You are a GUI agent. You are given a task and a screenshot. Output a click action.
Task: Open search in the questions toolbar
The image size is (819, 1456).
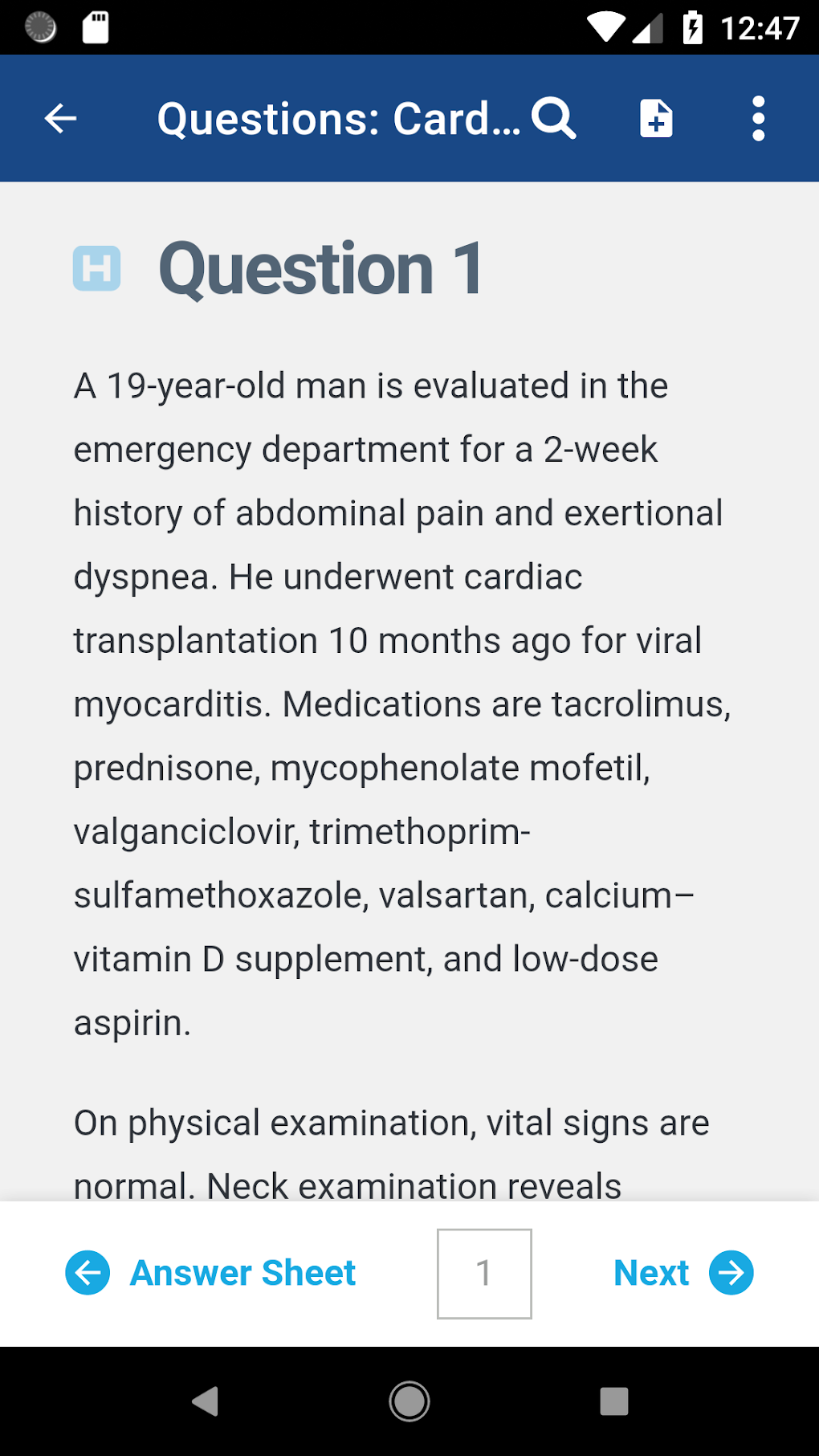(x=553, y=119)
